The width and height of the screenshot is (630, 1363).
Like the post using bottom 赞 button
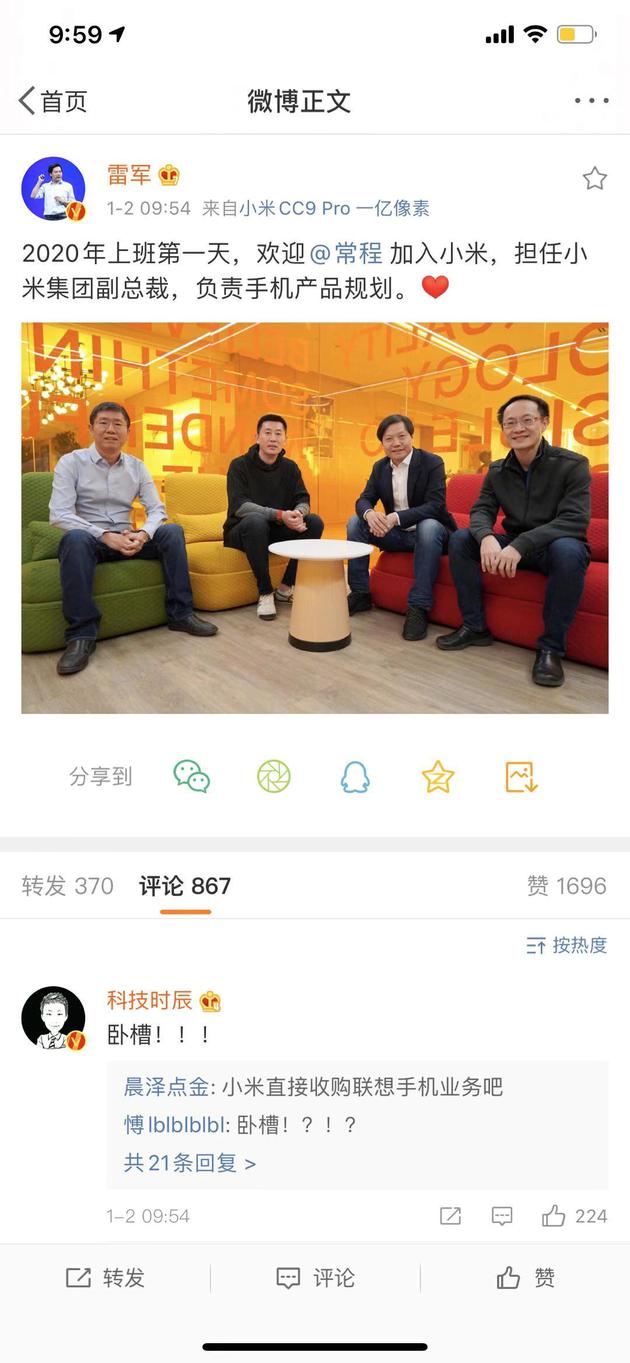(525, 1278)
